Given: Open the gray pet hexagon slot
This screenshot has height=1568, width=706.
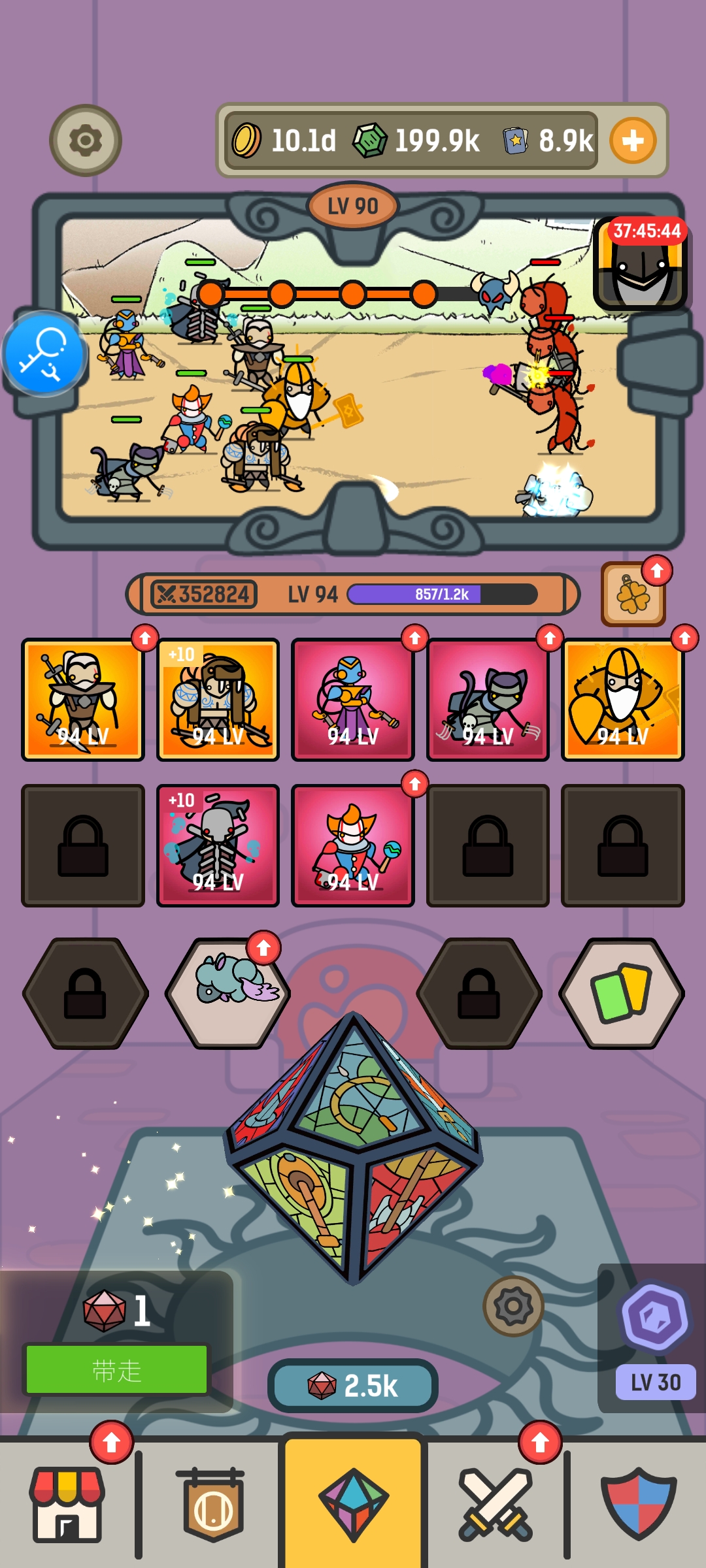Looking at the screenshot, I should click(x=227, y=993).
